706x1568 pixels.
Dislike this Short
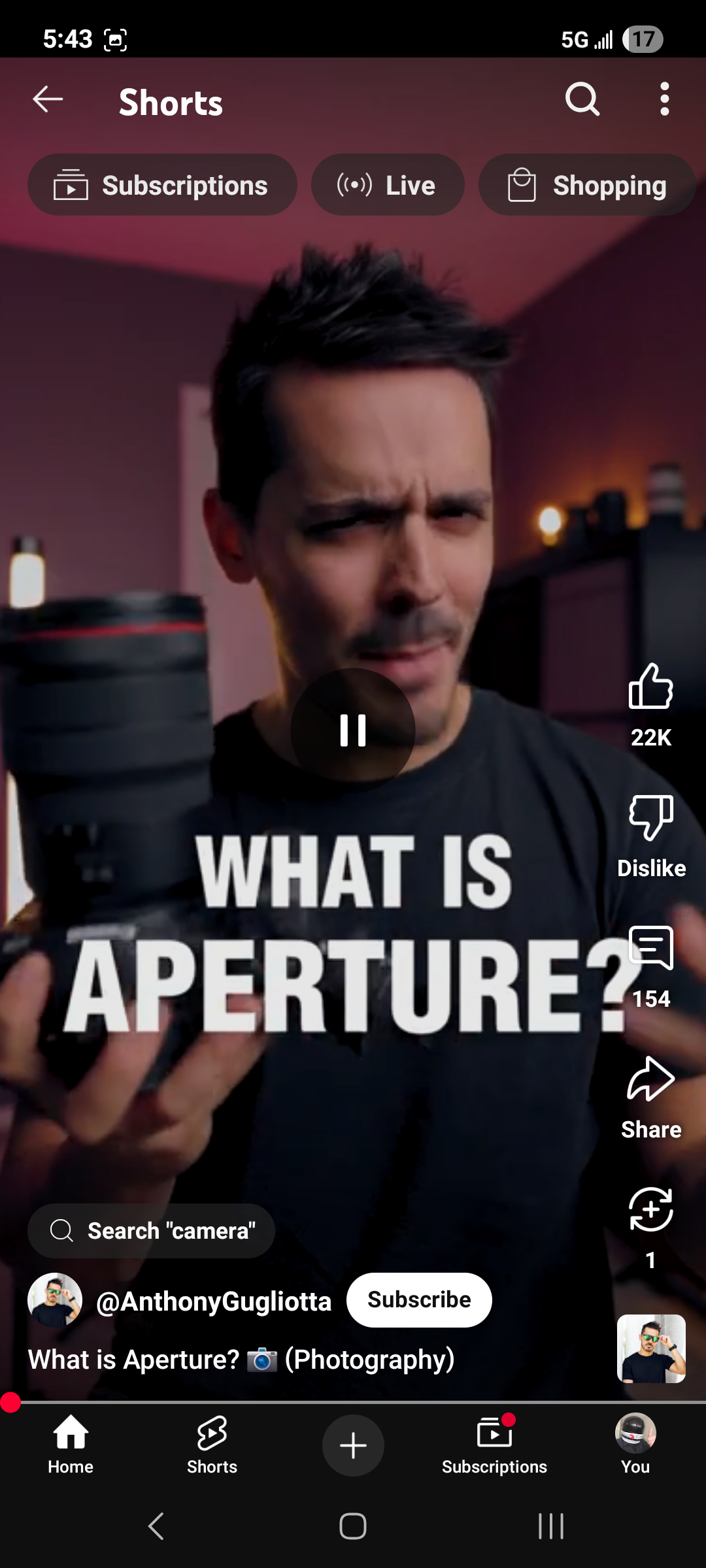tap(651, 818)
